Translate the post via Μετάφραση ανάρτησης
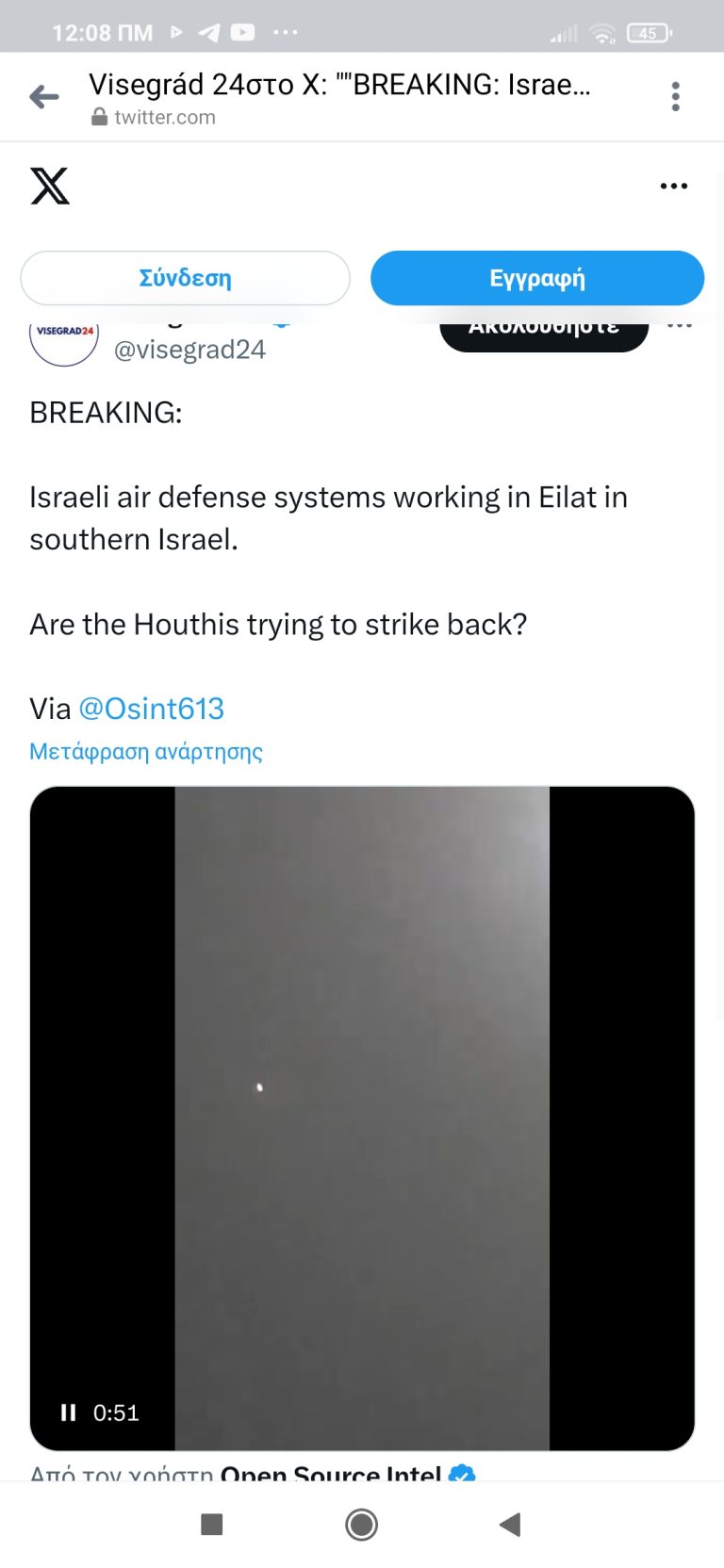Image resolution: width=724 pixels, height=1568 pixels. click(x=146, y=752)
